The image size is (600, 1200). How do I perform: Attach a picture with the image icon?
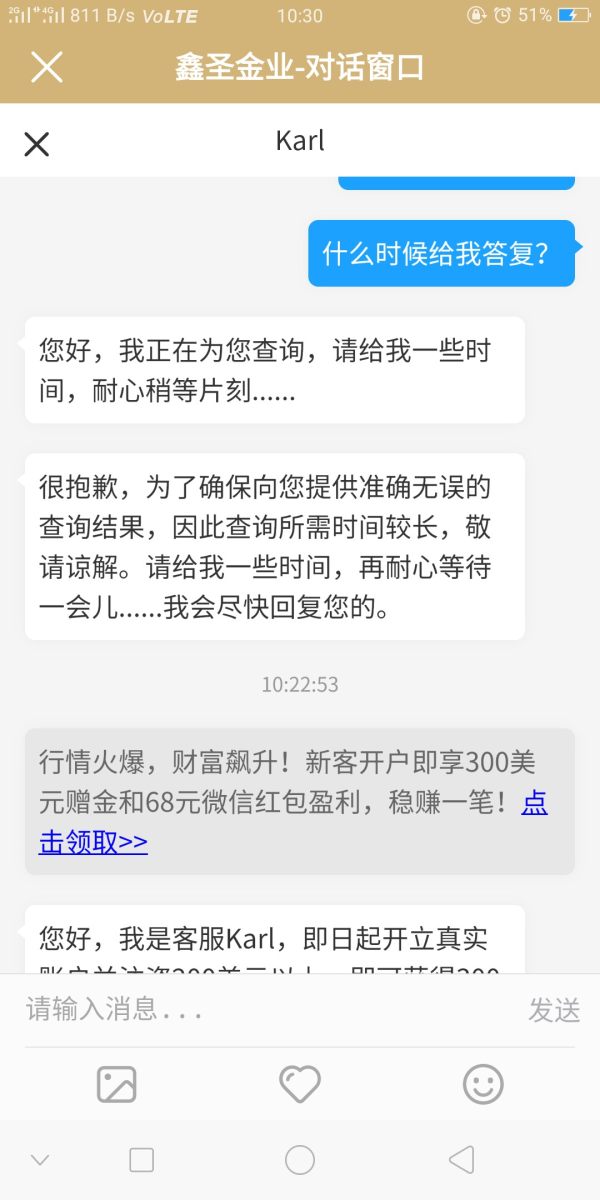click(x=116, y=1084)
